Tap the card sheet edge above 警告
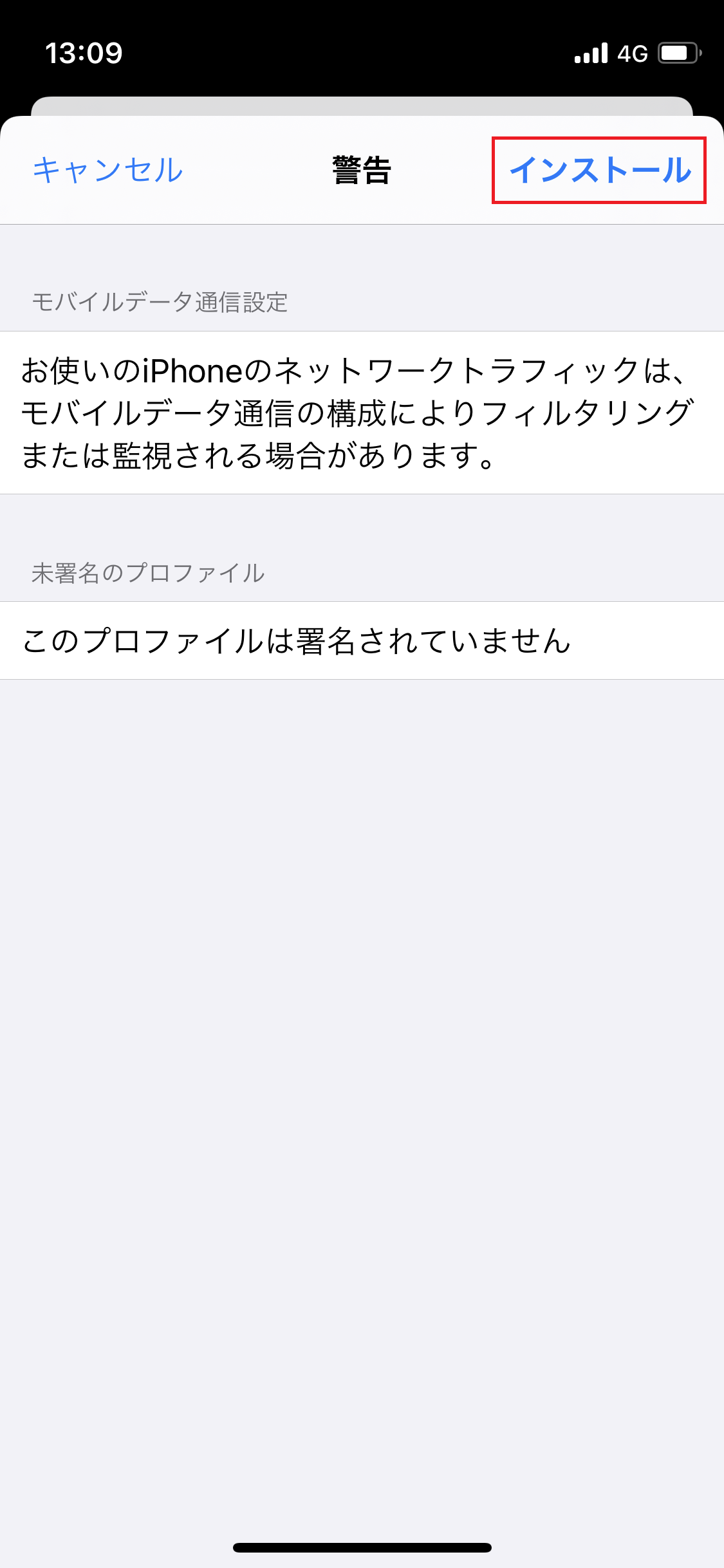Image resolution: width=724 pixels, height=1568 pixels. (362, 106)
